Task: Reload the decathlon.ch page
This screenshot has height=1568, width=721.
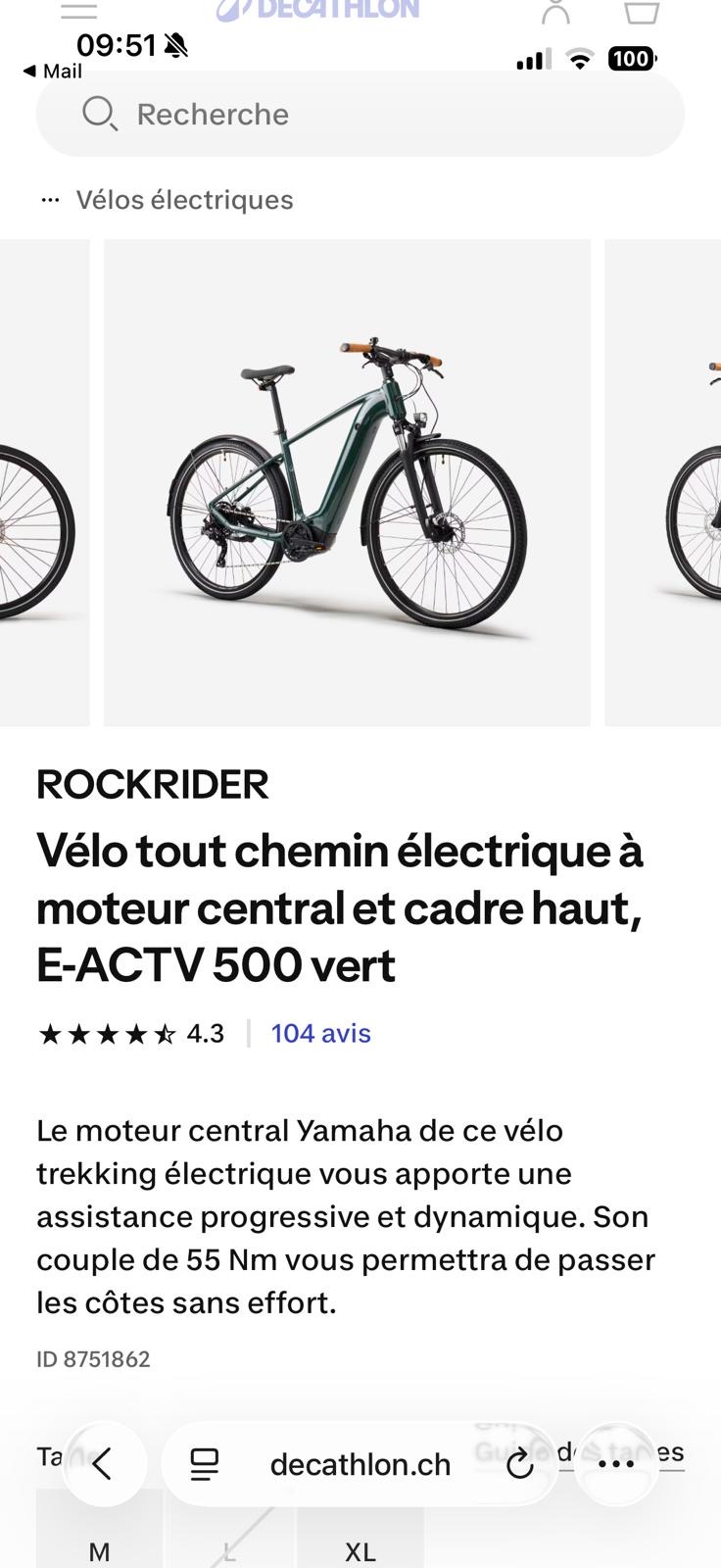Action: coord(519,1464)
